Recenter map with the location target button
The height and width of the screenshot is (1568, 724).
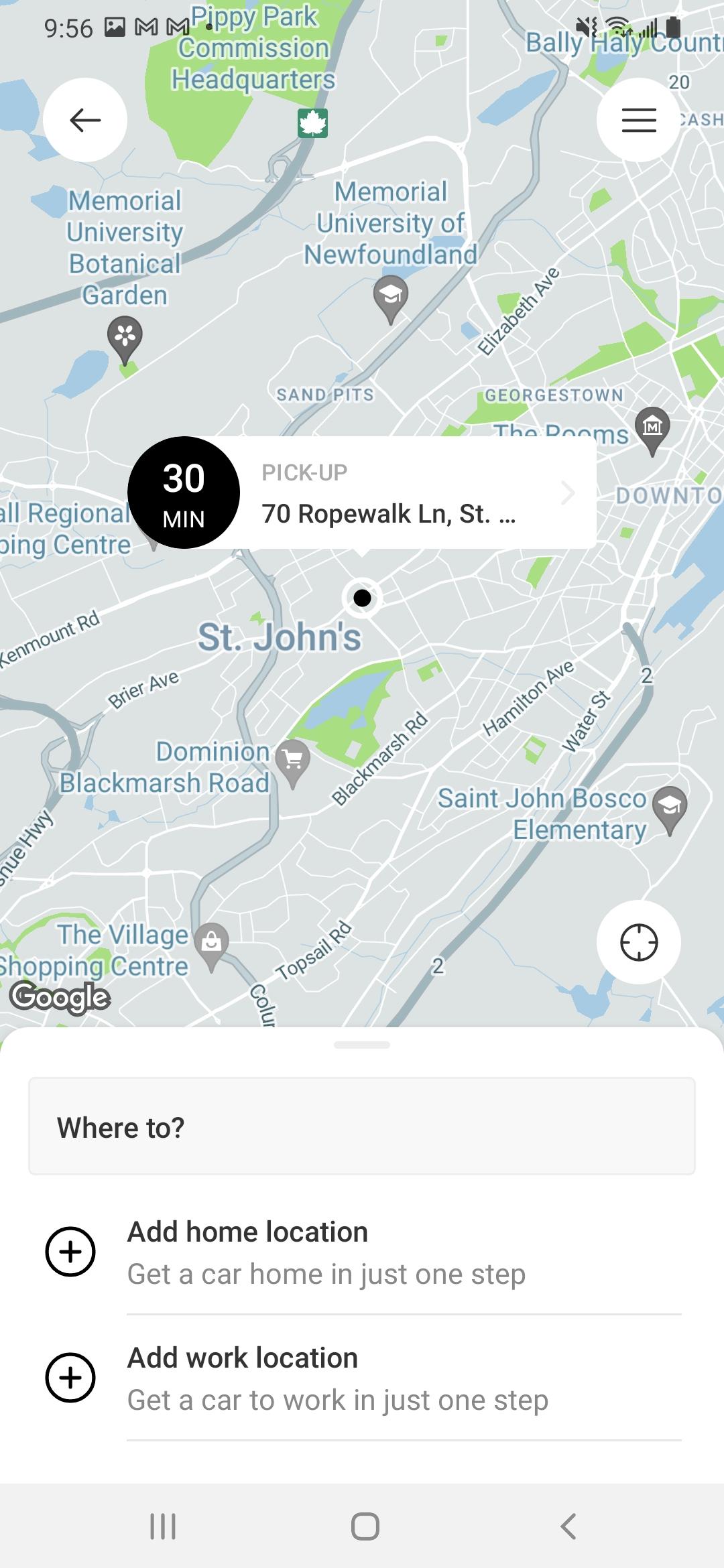tap(638, 942)
